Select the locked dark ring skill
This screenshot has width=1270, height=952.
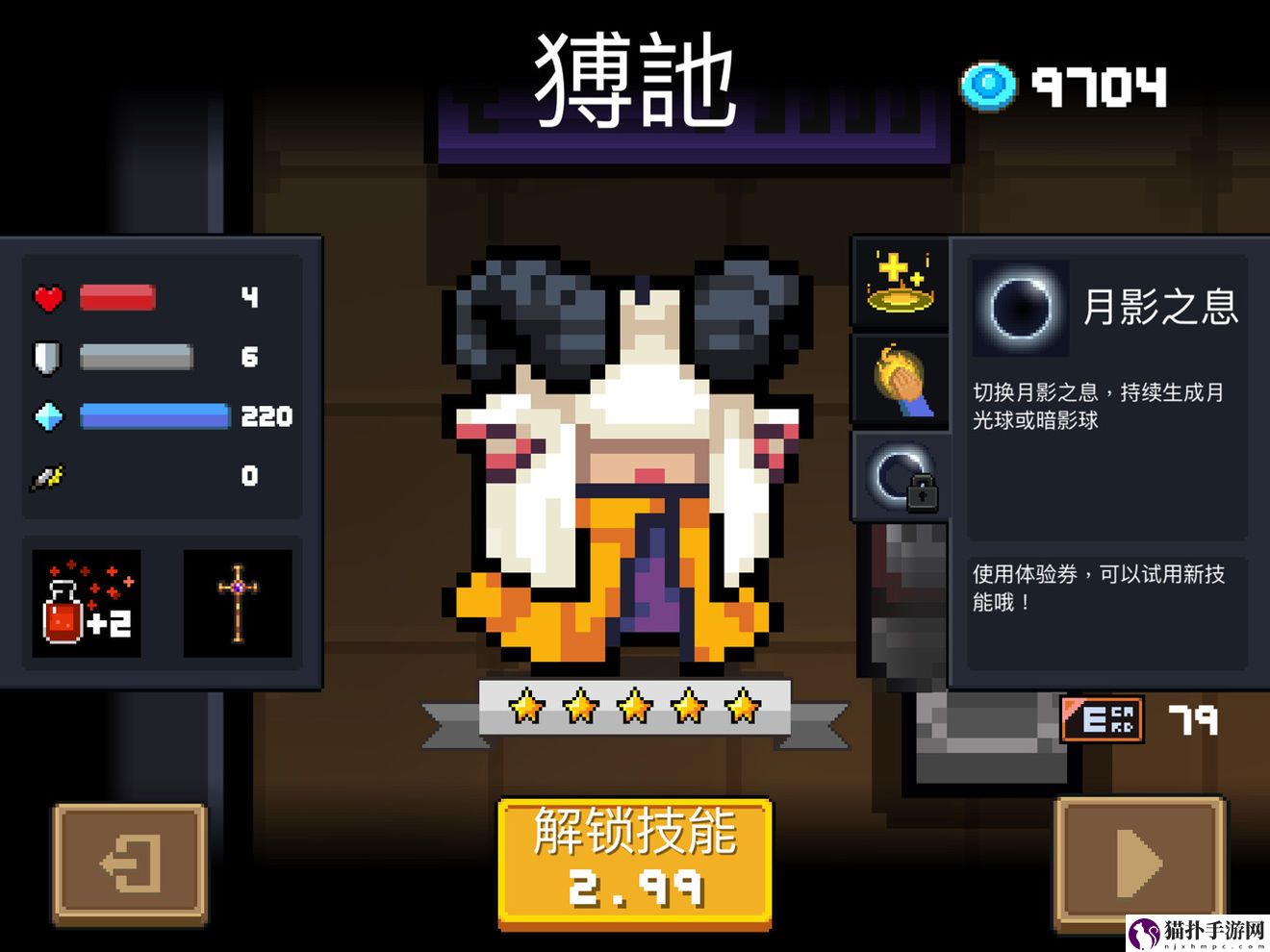tap(901, 475)
